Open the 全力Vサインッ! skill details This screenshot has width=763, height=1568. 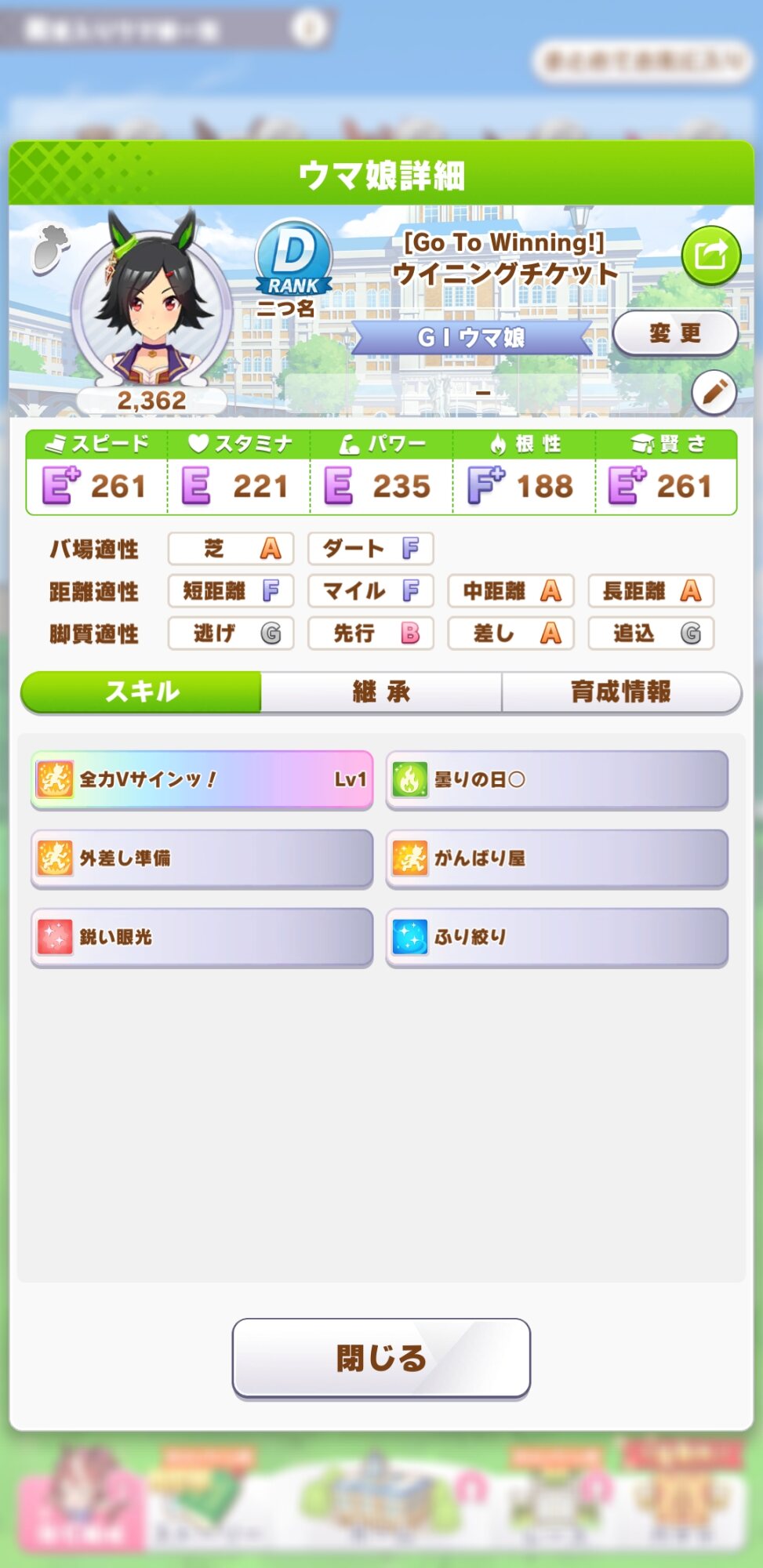202,779
